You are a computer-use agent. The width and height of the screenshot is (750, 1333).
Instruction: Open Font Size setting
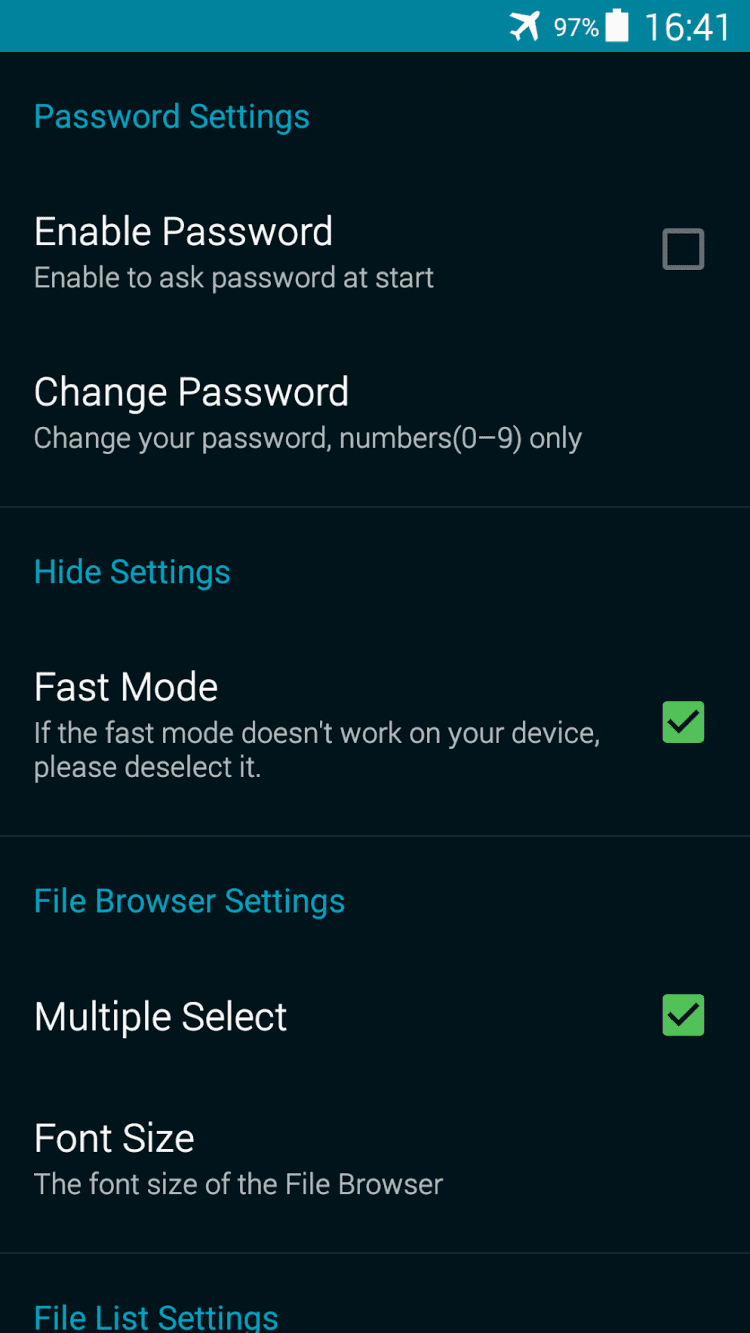click(238, 1158)
